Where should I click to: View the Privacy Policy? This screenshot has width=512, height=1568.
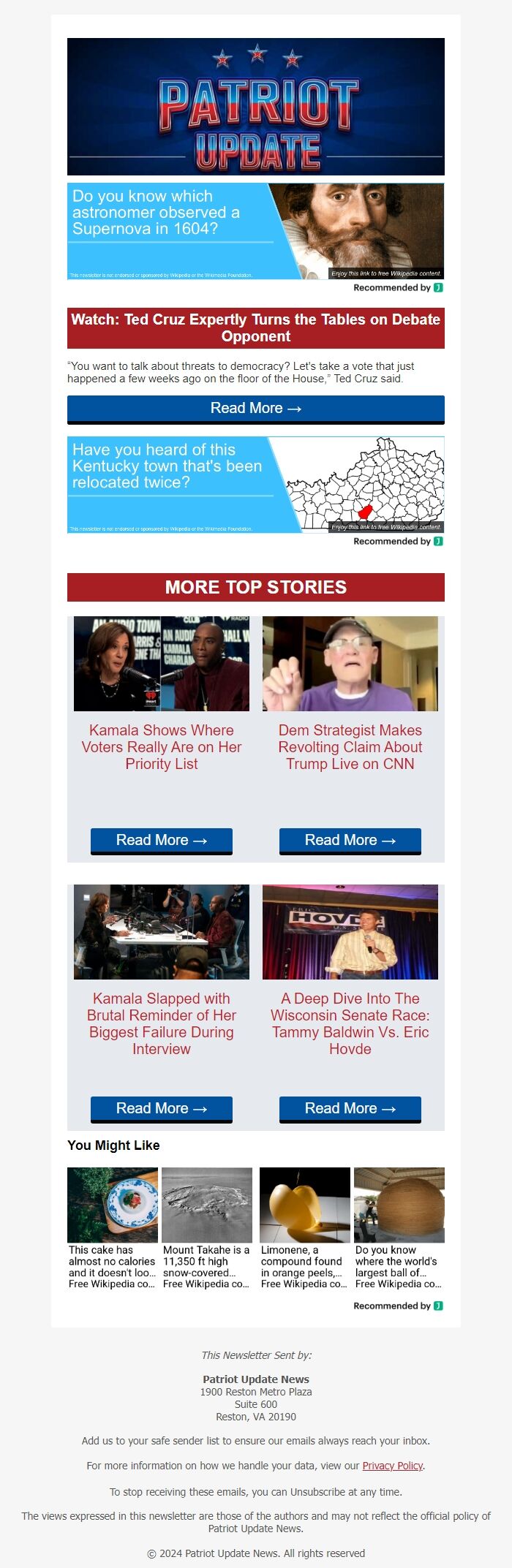[393, 1466]
